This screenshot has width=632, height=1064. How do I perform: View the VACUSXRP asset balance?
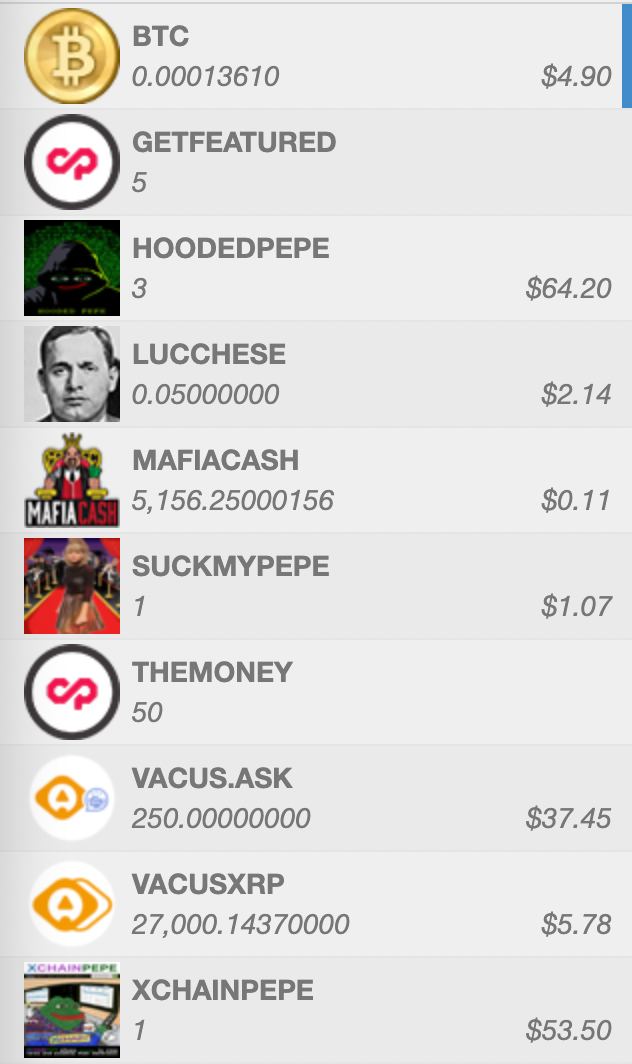pos(316,904)
